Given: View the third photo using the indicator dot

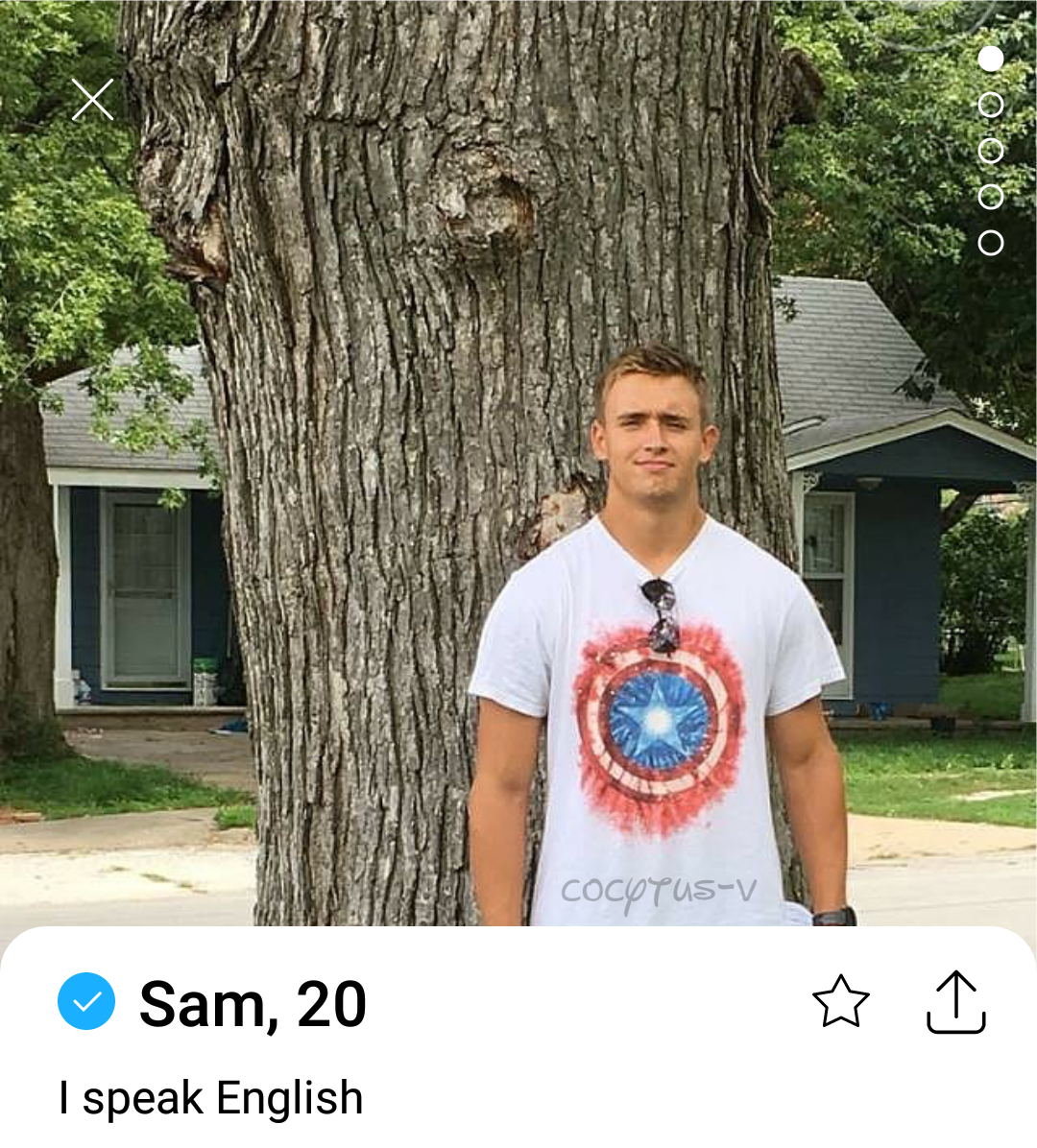Looking at the screenshot, I should (x=989, y=151).
